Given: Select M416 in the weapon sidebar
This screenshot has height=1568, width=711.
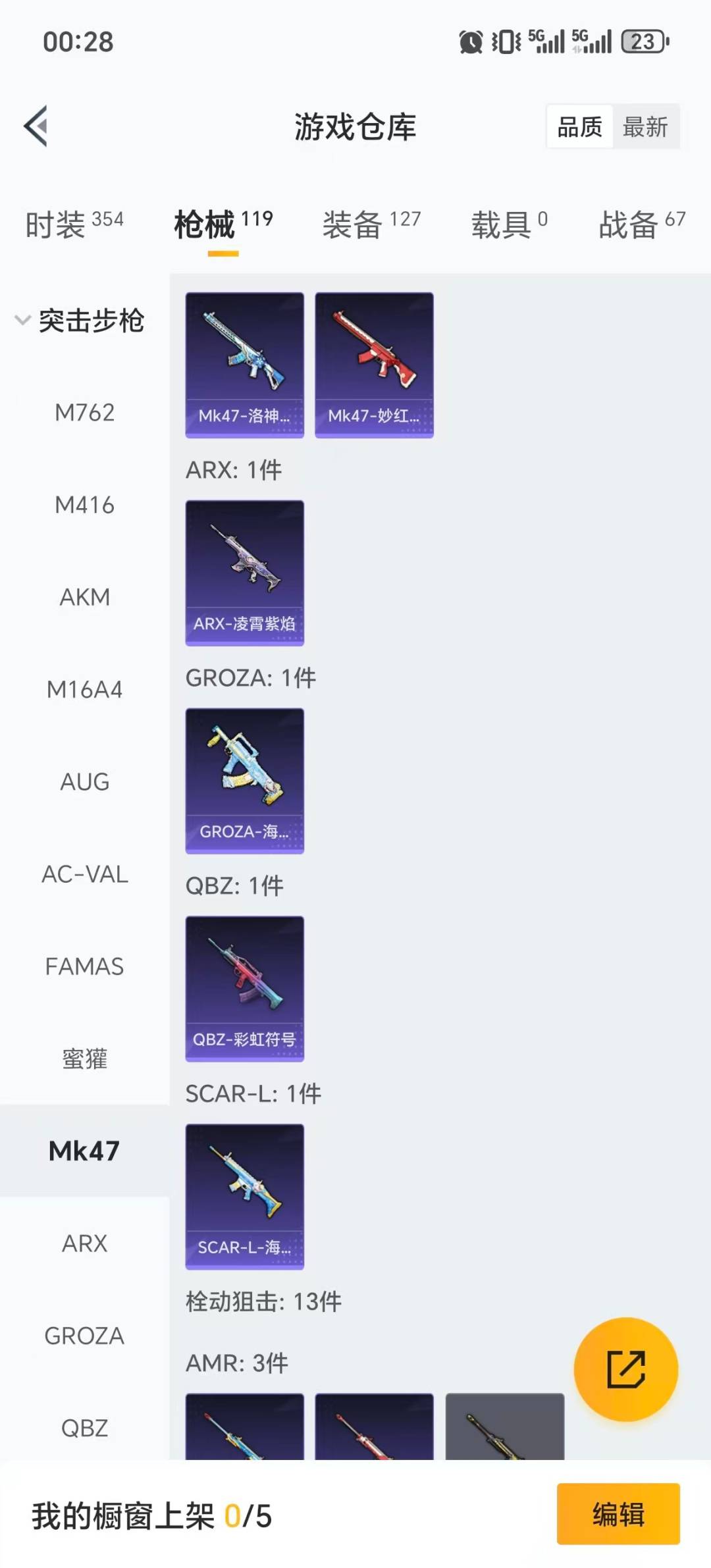Looking at the screenshot, I should pyautogui.click(x=84, y=505).
